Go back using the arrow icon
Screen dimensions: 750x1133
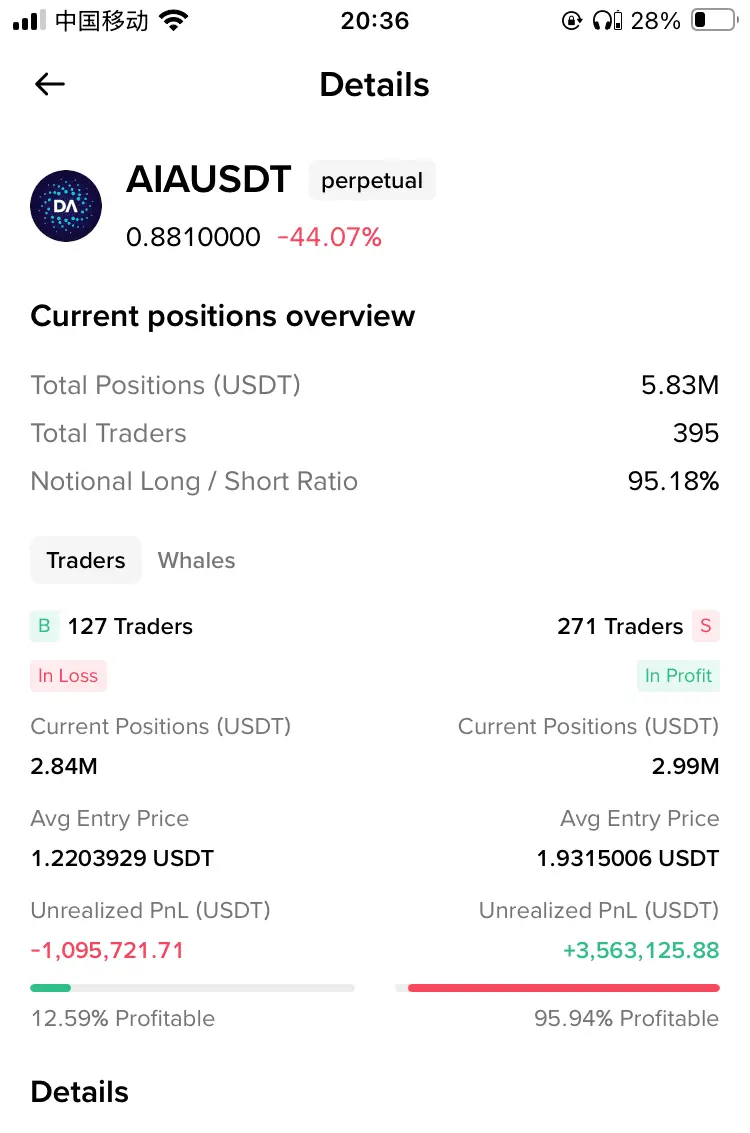(50, 84)
